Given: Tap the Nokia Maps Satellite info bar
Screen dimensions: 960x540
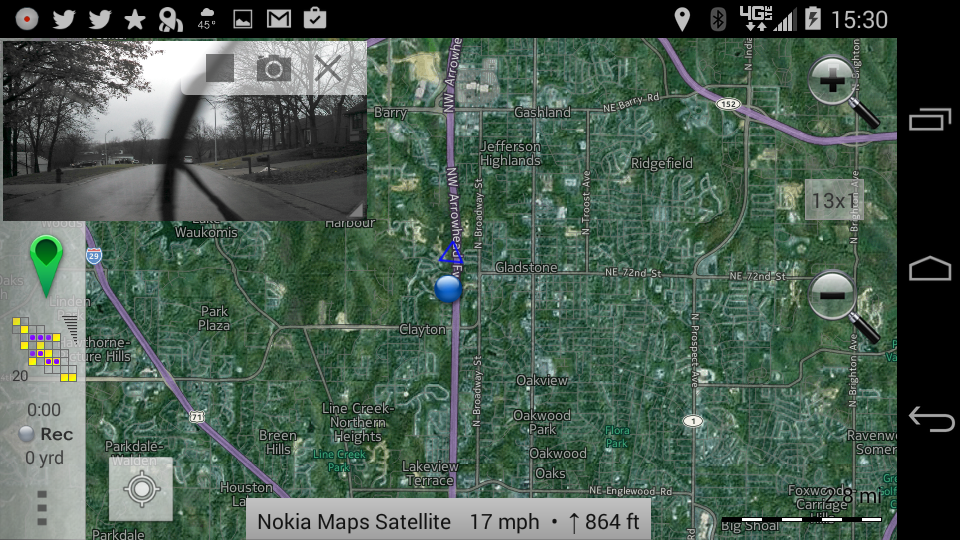Looking at the screenshot, I should point(448,521).
